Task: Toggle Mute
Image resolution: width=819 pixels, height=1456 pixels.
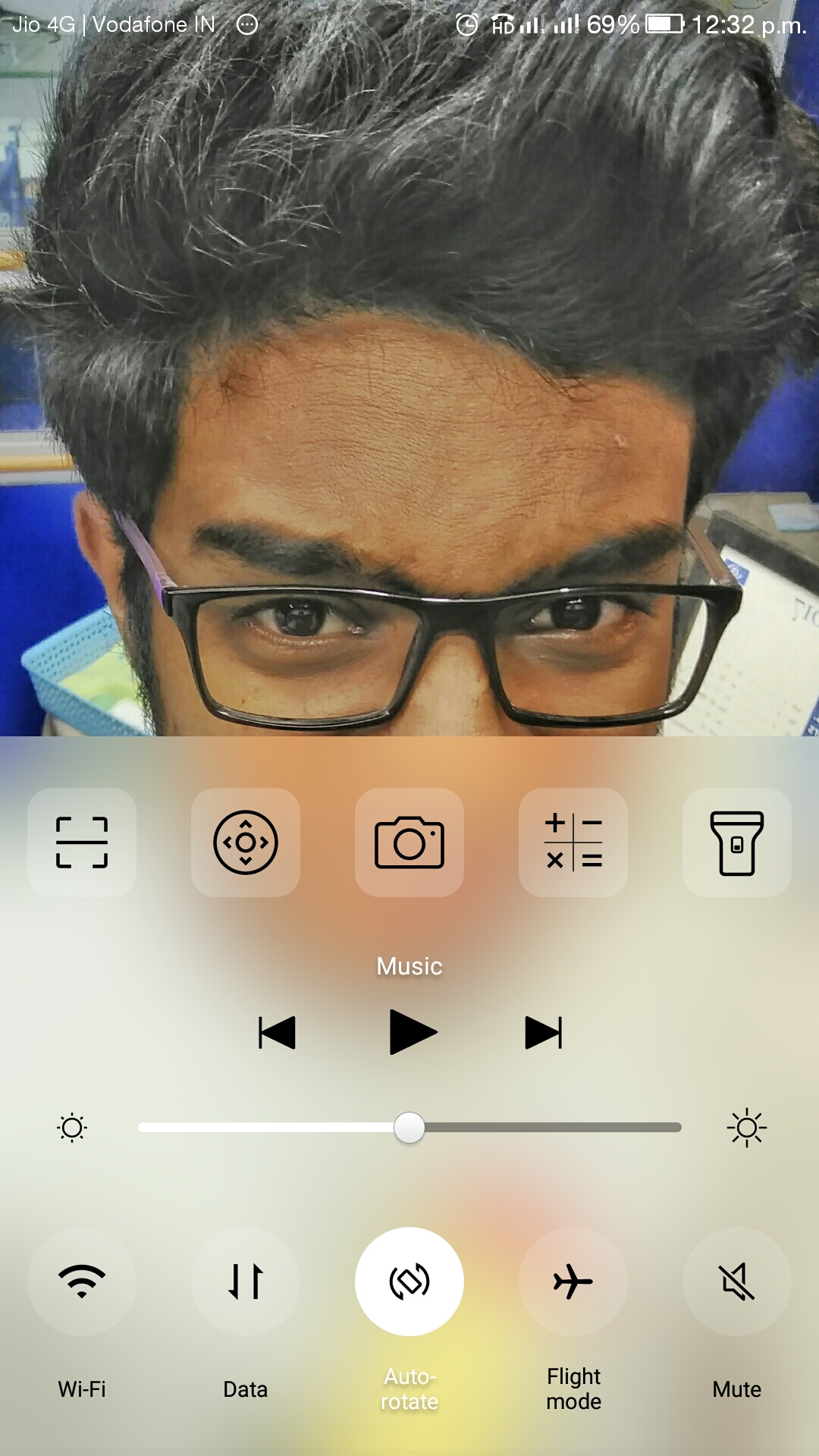Action: 736,1282
